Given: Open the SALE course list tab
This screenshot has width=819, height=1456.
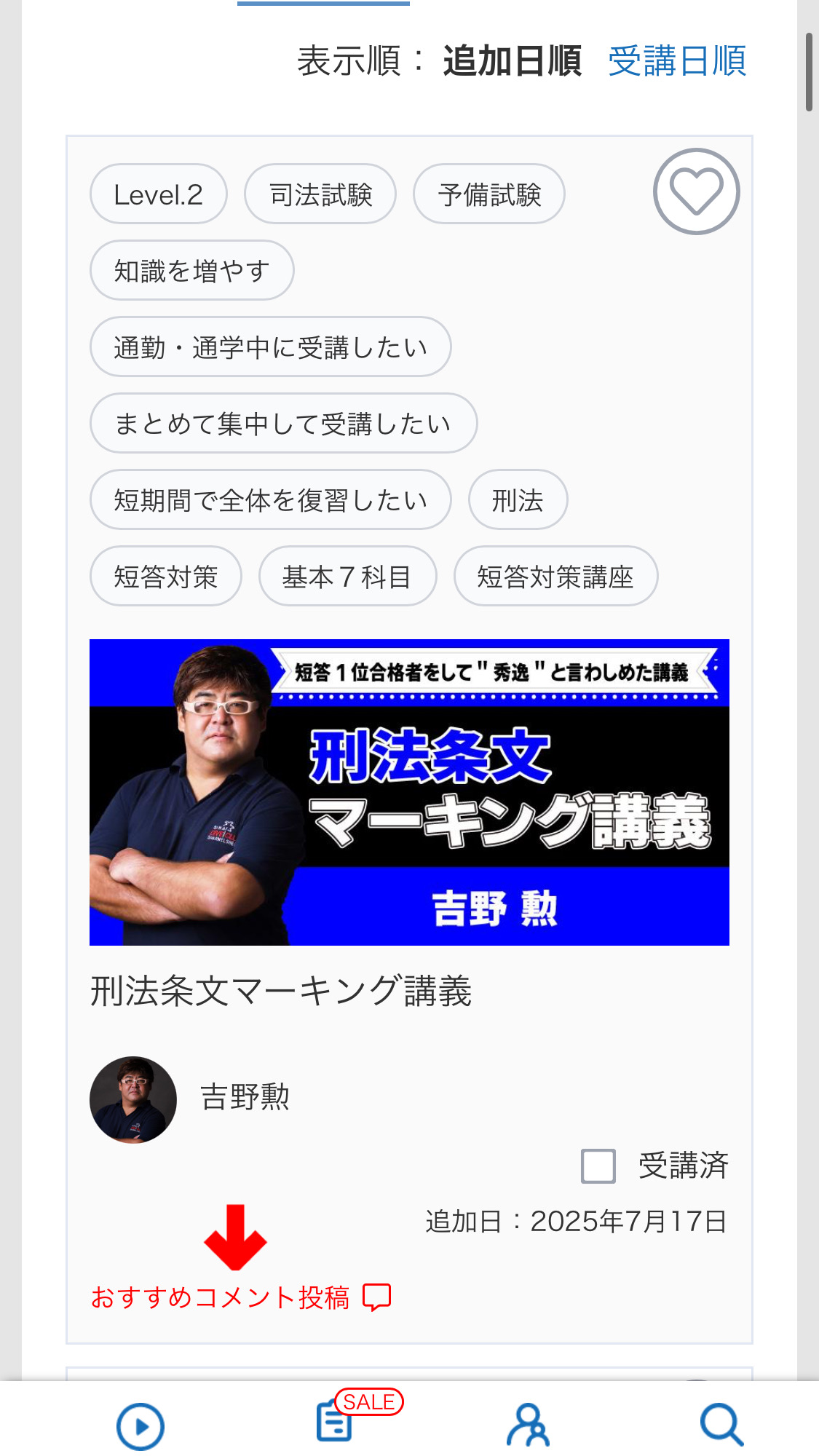Looking at the screenshot, I should (335, 1423).
